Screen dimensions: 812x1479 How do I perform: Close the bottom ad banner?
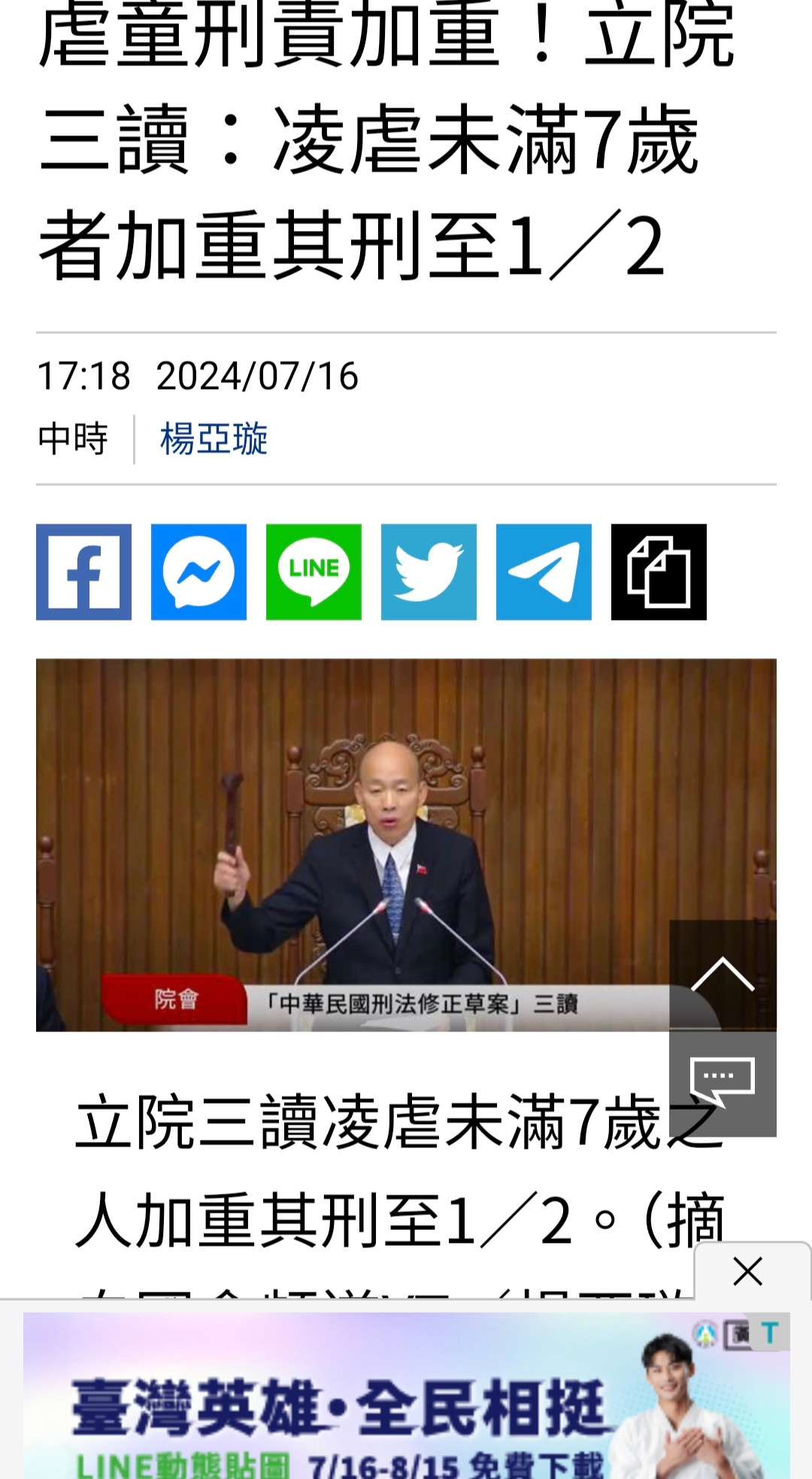pos(748,1271)
